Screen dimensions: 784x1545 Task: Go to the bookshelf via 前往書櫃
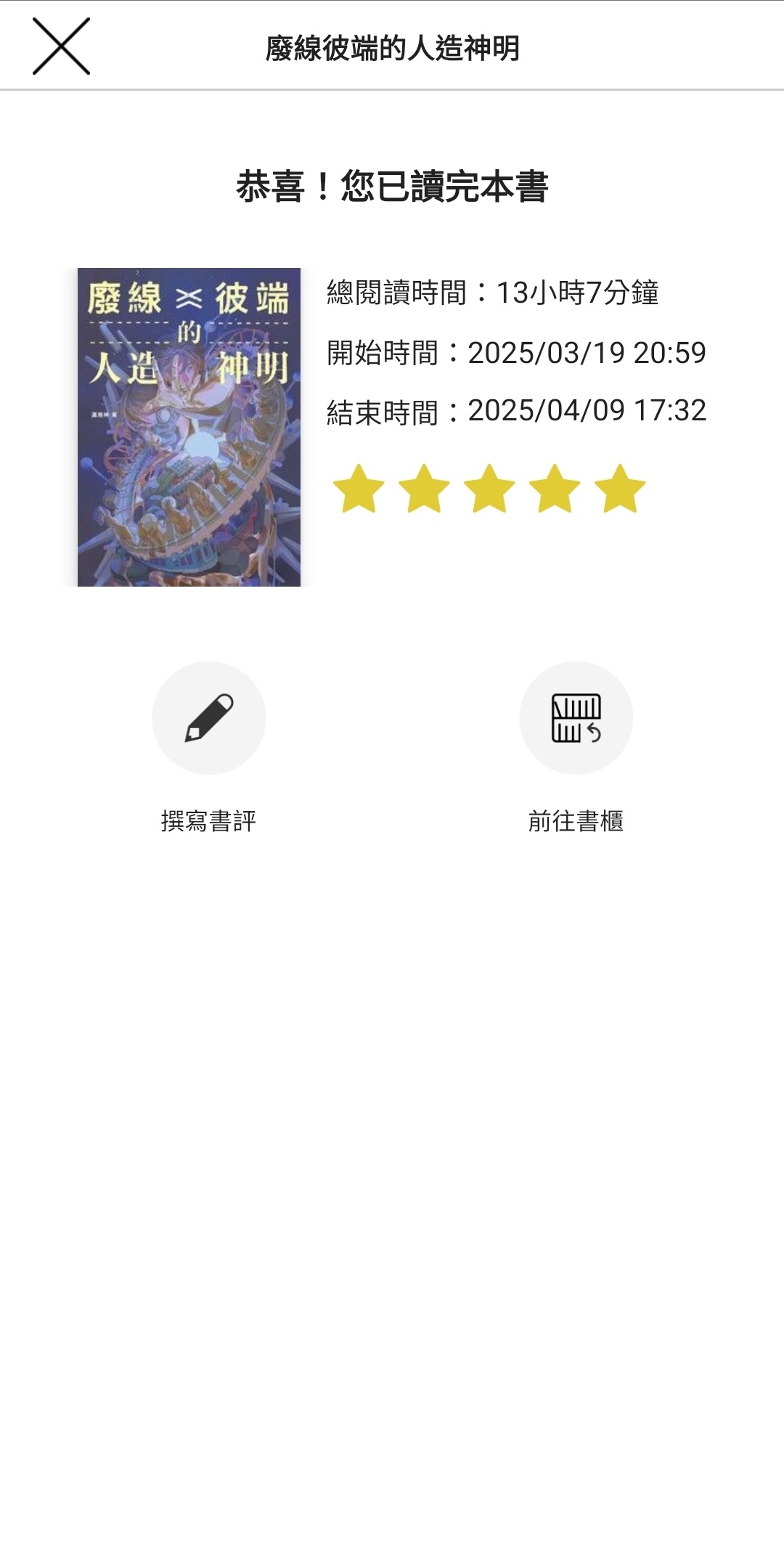point(576,718)
